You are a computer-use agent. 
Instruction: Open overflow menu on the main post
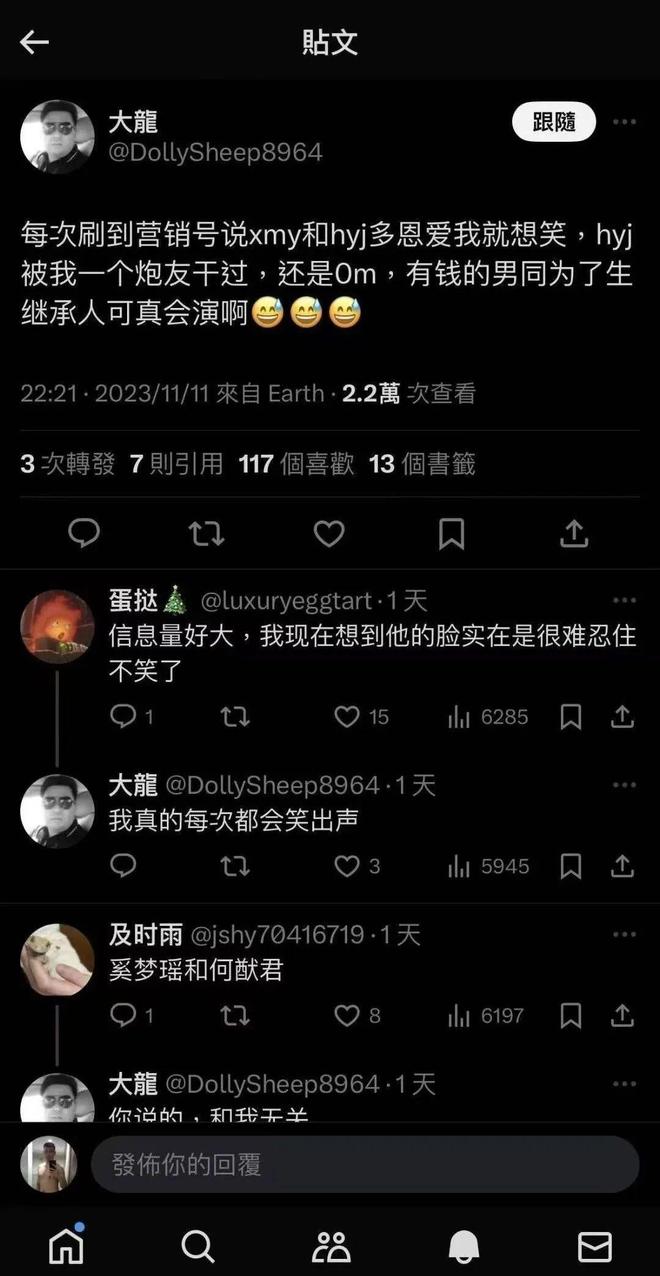click(624, 122)
